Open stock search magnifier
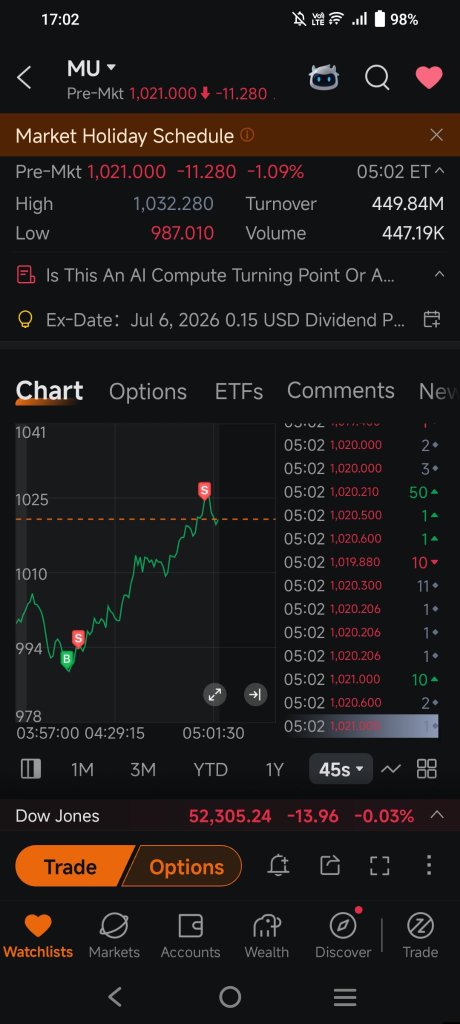 pos(377,78)
